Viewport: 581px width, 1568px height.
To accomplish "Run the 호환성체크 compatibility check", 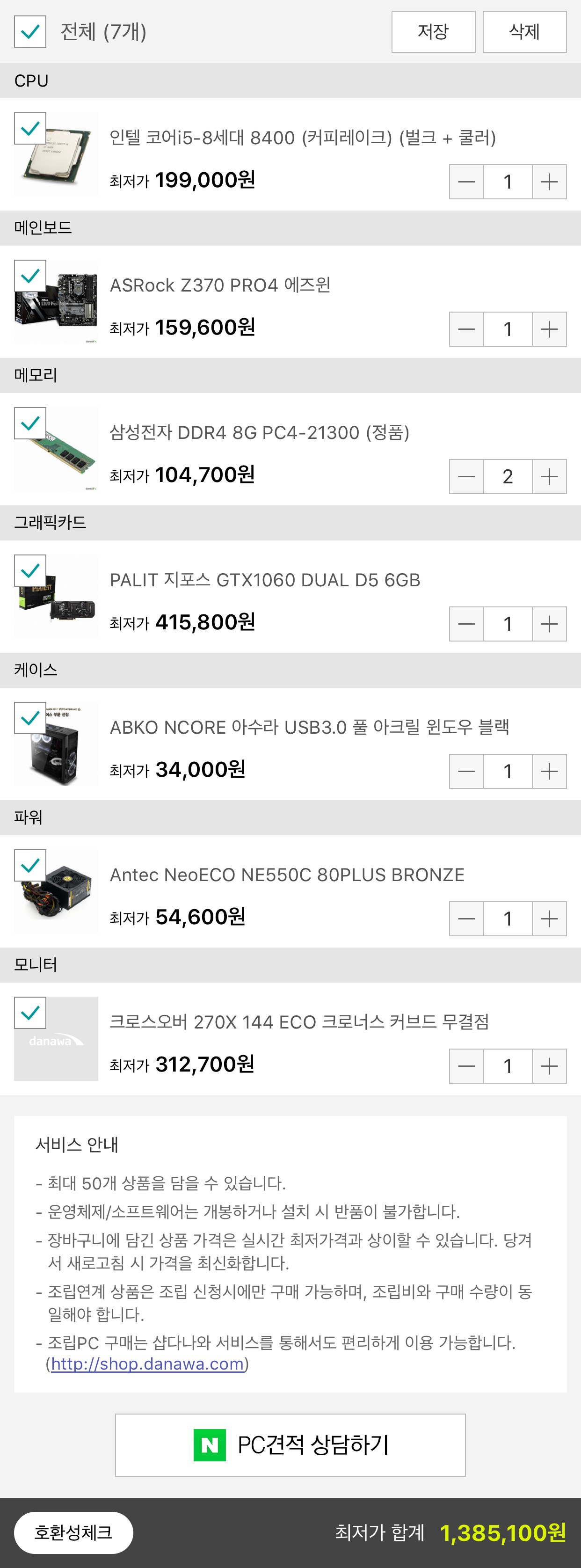I will [x=73, y=1532].
